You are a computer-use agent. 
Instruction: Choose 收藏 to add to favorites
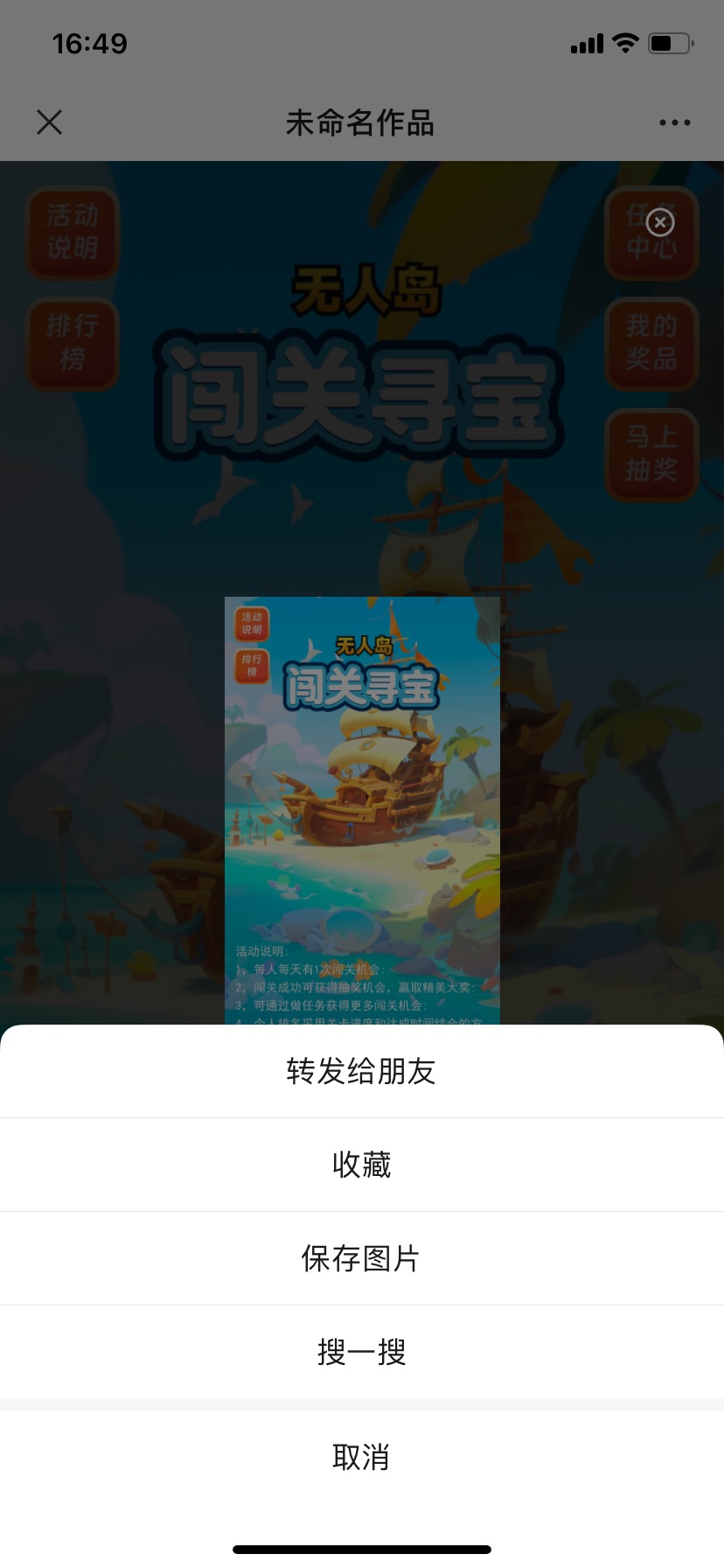[361, 1165]
